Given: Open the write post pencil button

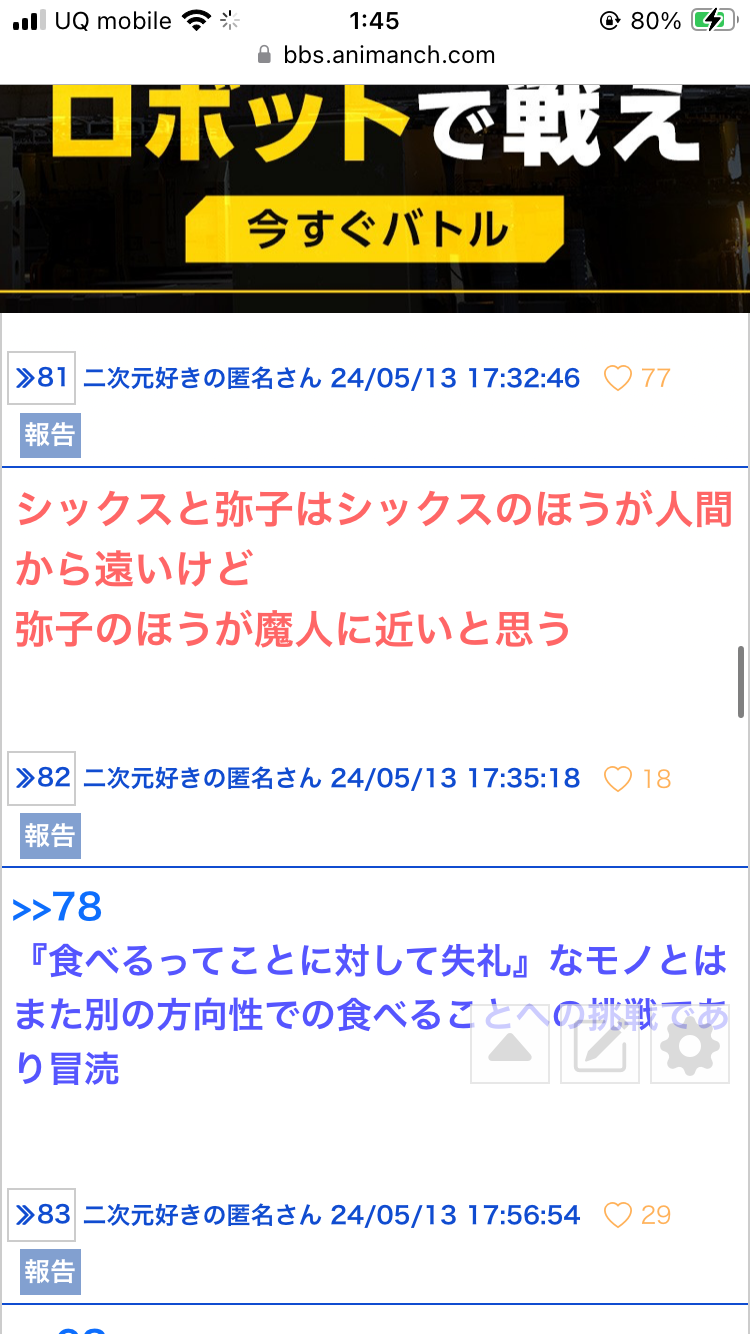Looking at the screenshot, I should click(600, 1044).
